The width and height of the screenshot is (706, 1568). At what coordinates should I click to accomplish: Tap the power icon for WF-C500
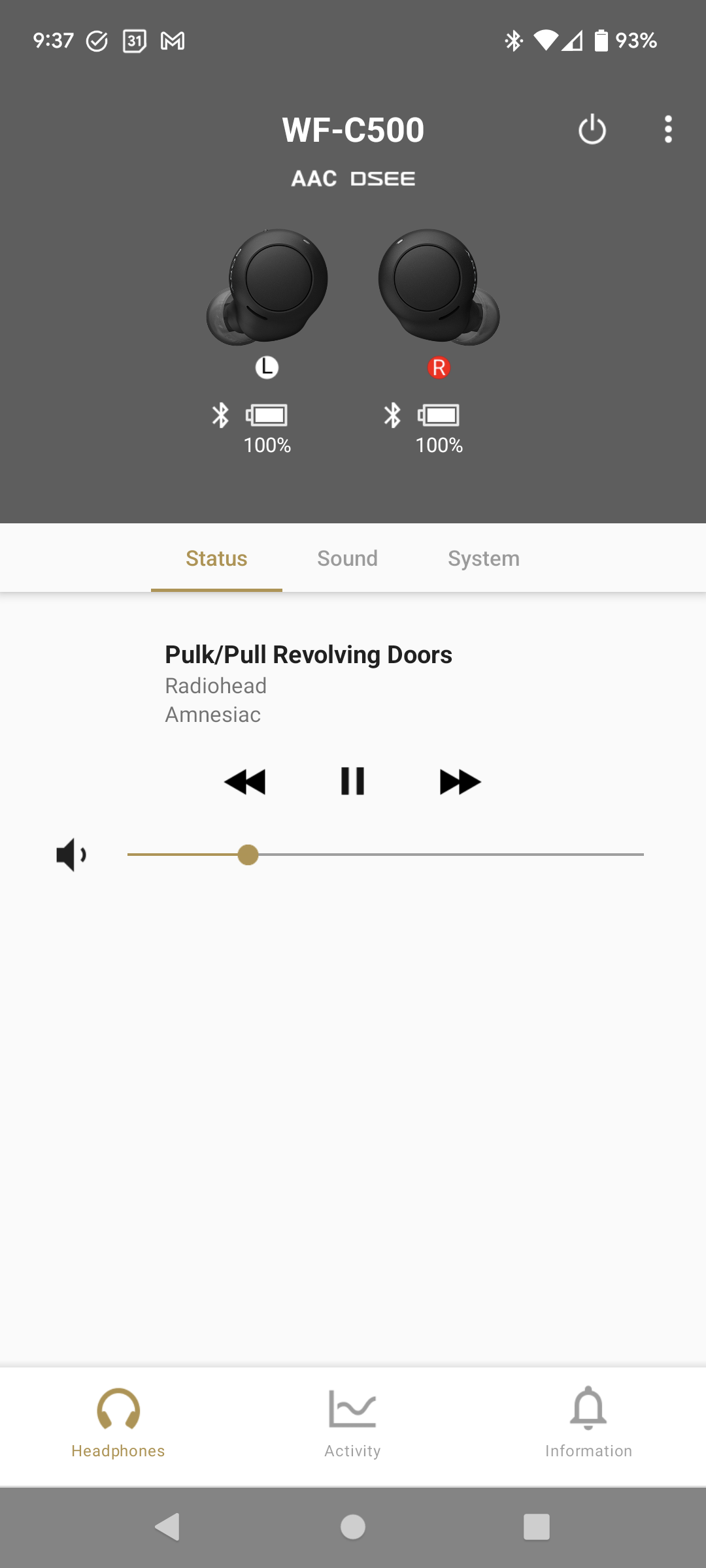click(x=592, y=129)
